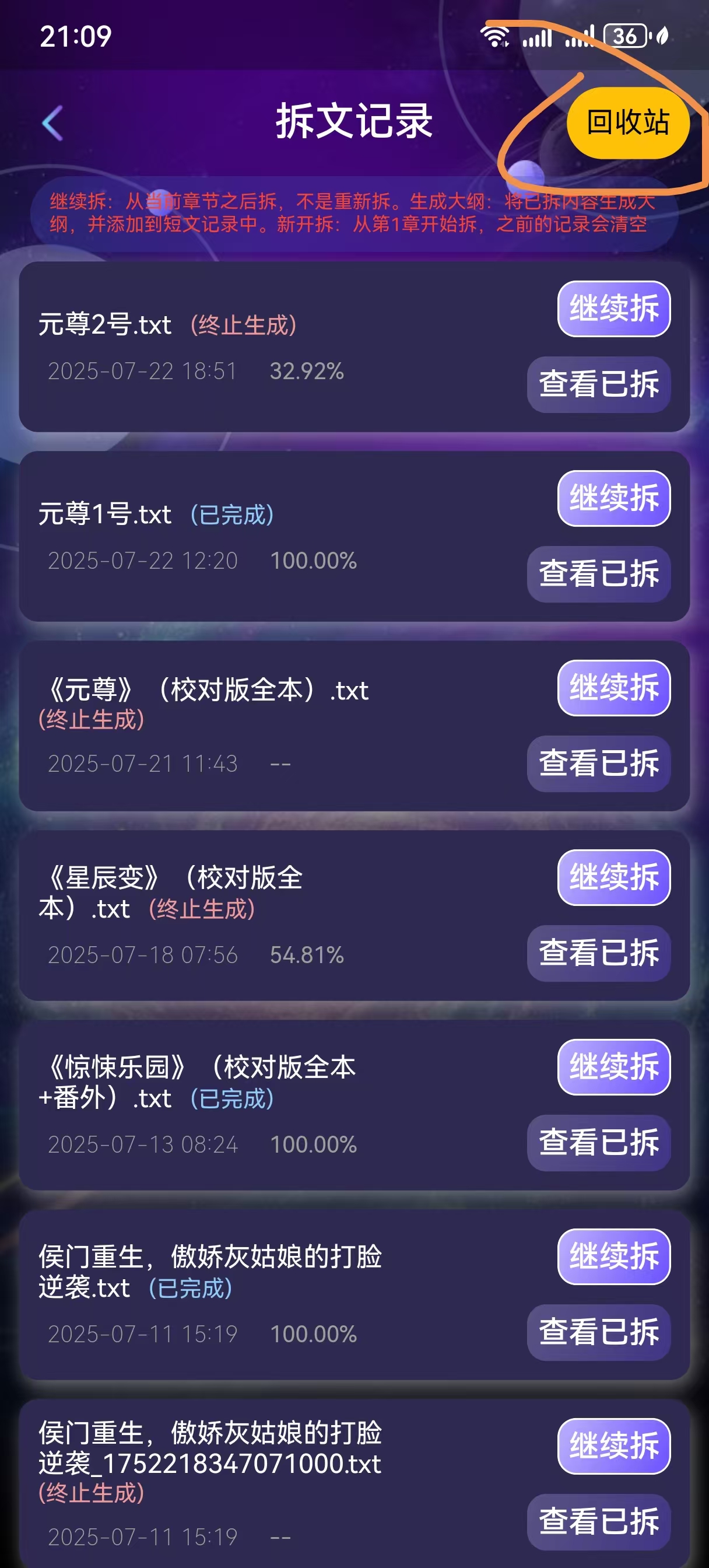Click the back arrow to exit 拆文记录

pos(52,122)
